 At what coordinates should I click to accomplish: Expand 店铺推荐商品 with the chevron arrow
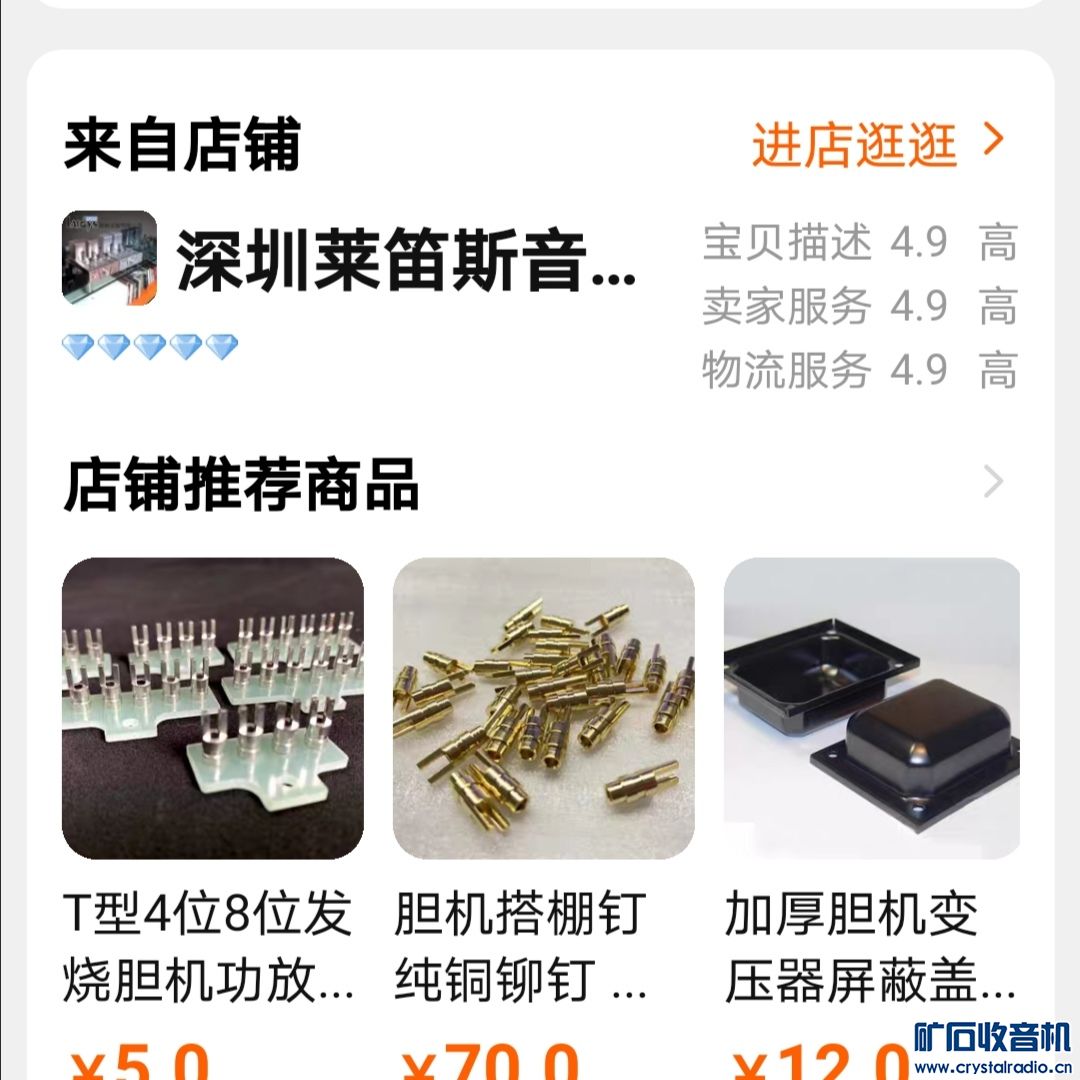[993, 482]
